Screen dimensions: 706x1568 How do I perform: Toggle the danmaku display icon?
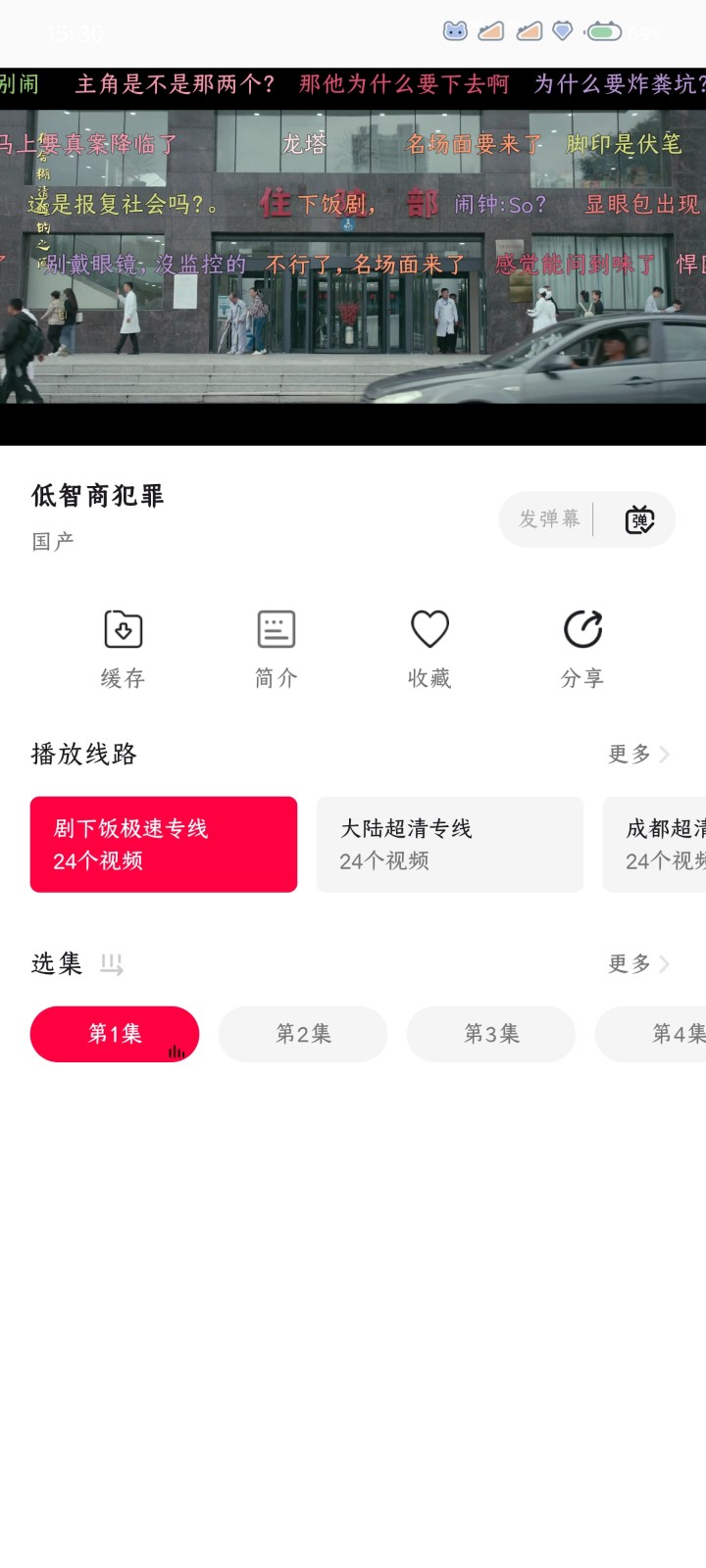click(639, 519)
